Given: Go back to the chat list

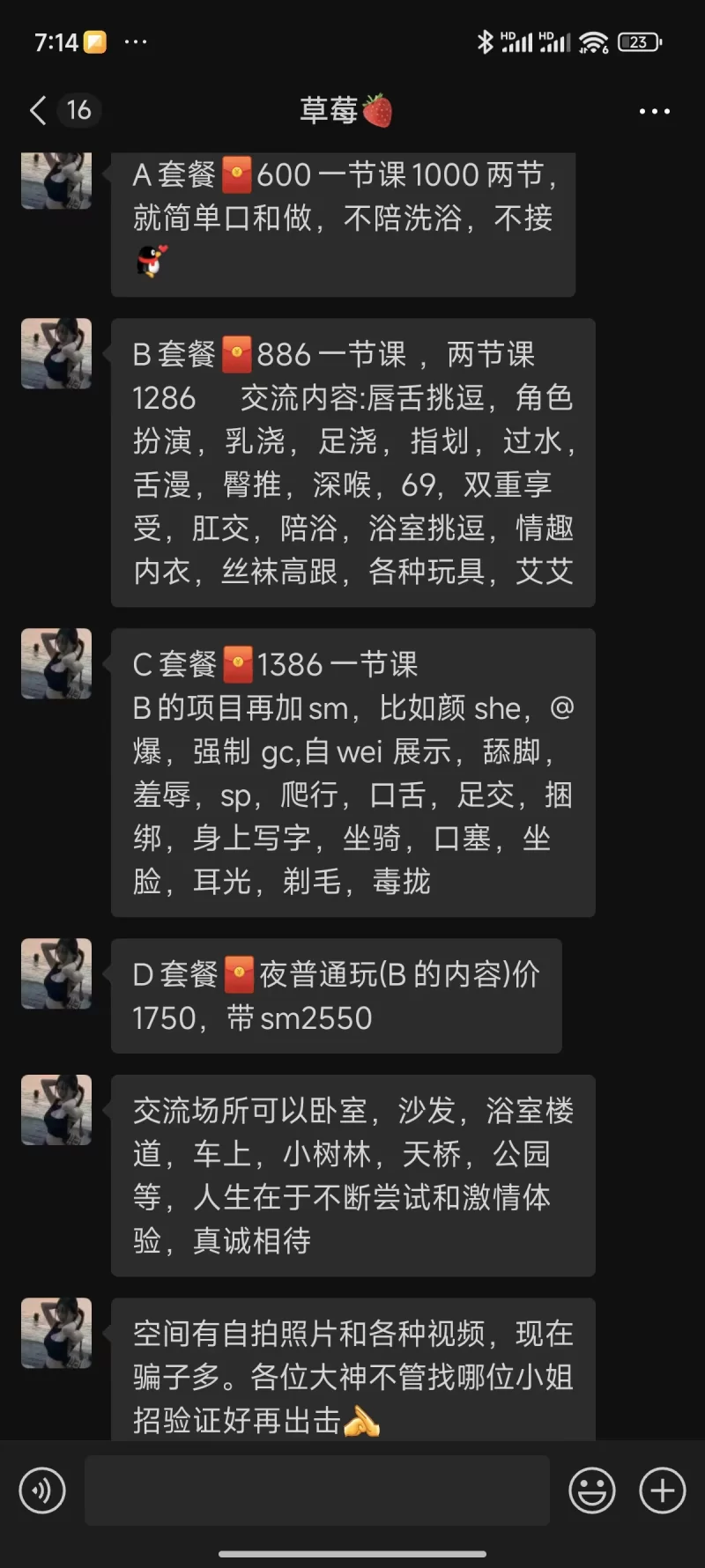Looking at the screenshot, I should [x=38, y=110].
